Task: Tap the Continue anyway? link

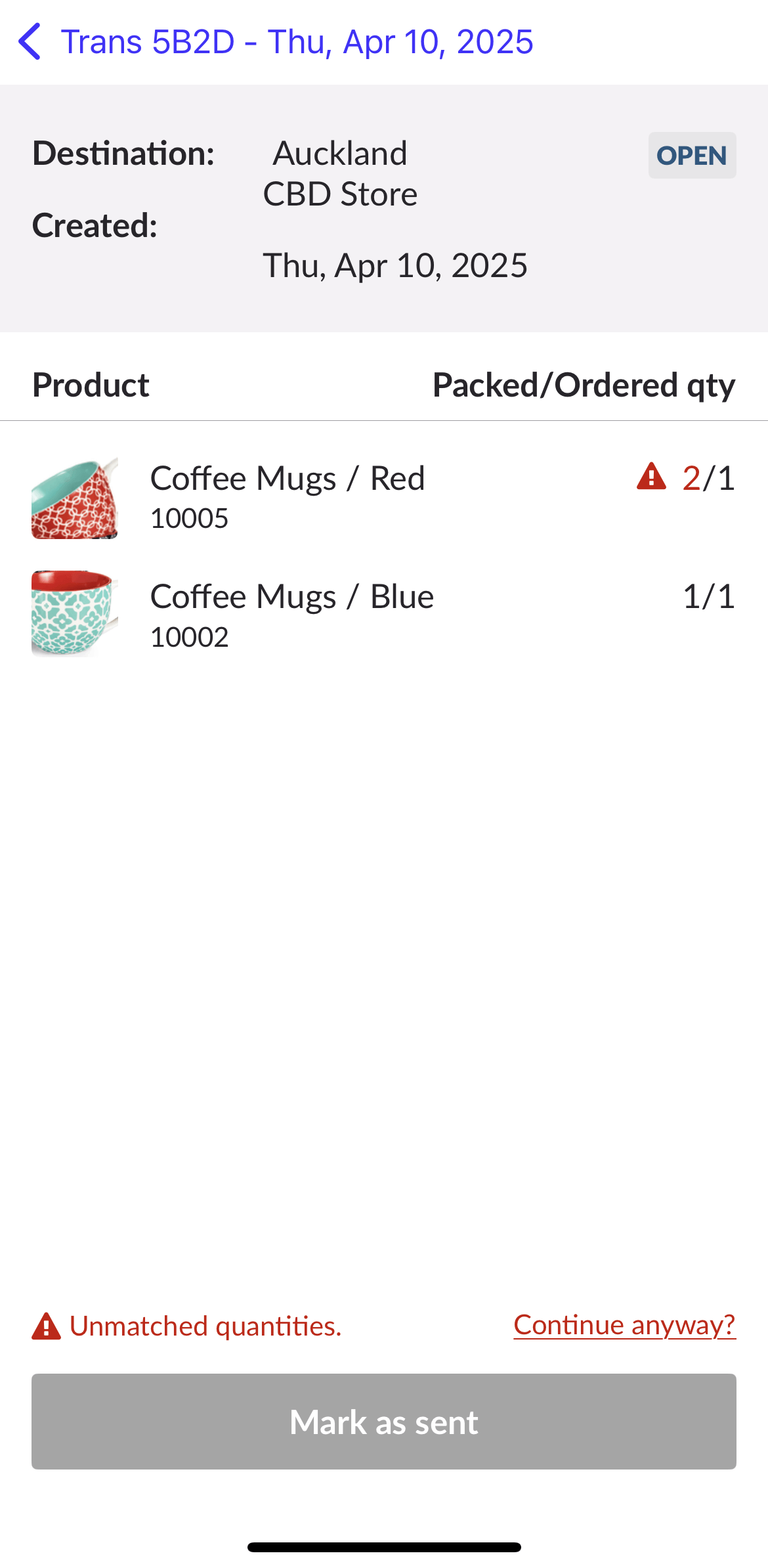Action: pos(624,1325)
